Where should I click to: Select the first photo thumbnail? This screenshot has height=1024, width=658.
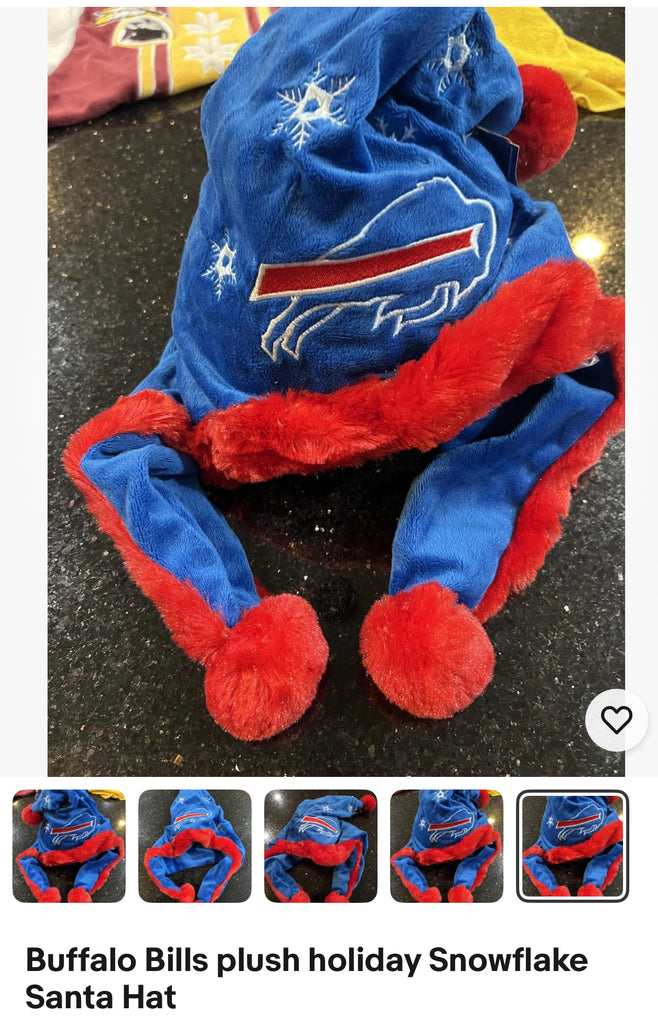[x=69, y=846]
